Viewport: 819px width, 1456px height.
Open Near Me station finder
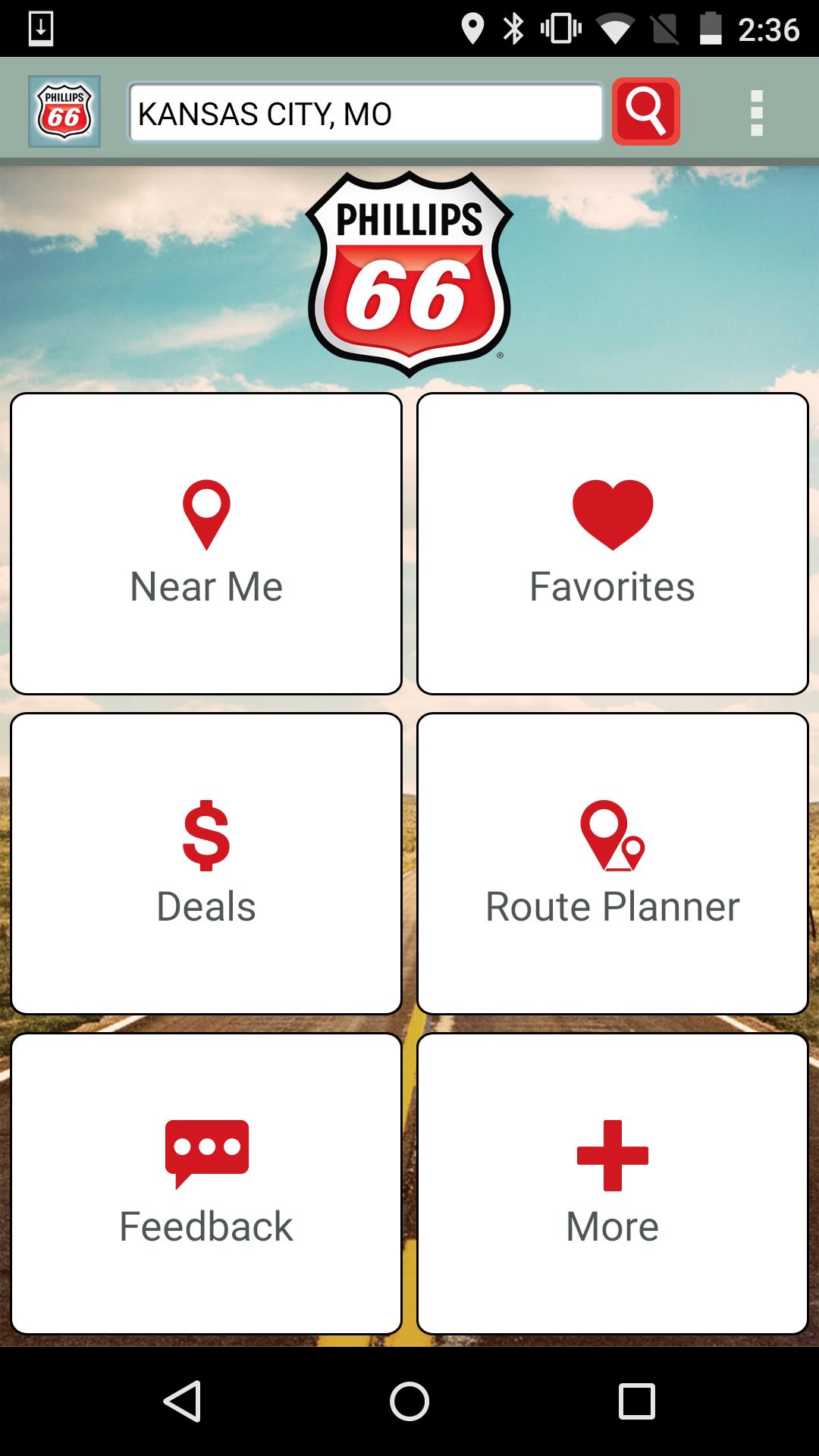pos(206,542)
